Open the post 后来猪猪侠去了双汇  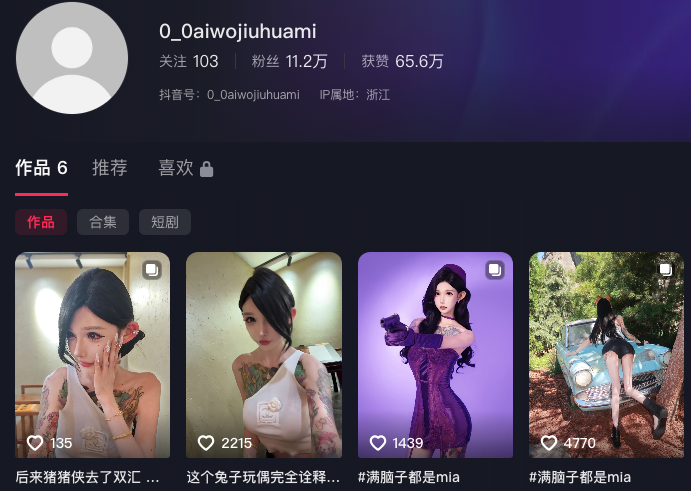tap(92, 355)
